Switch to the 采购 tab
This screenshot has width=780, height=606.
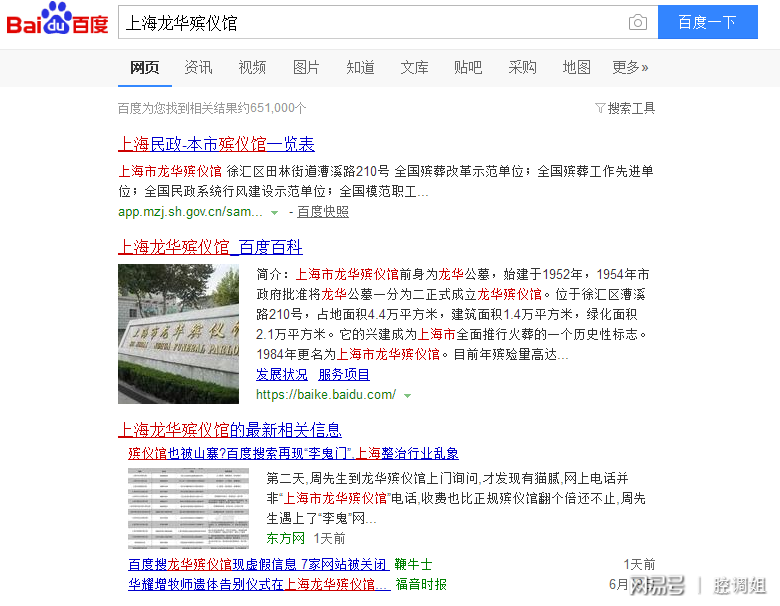pos(522,67)
